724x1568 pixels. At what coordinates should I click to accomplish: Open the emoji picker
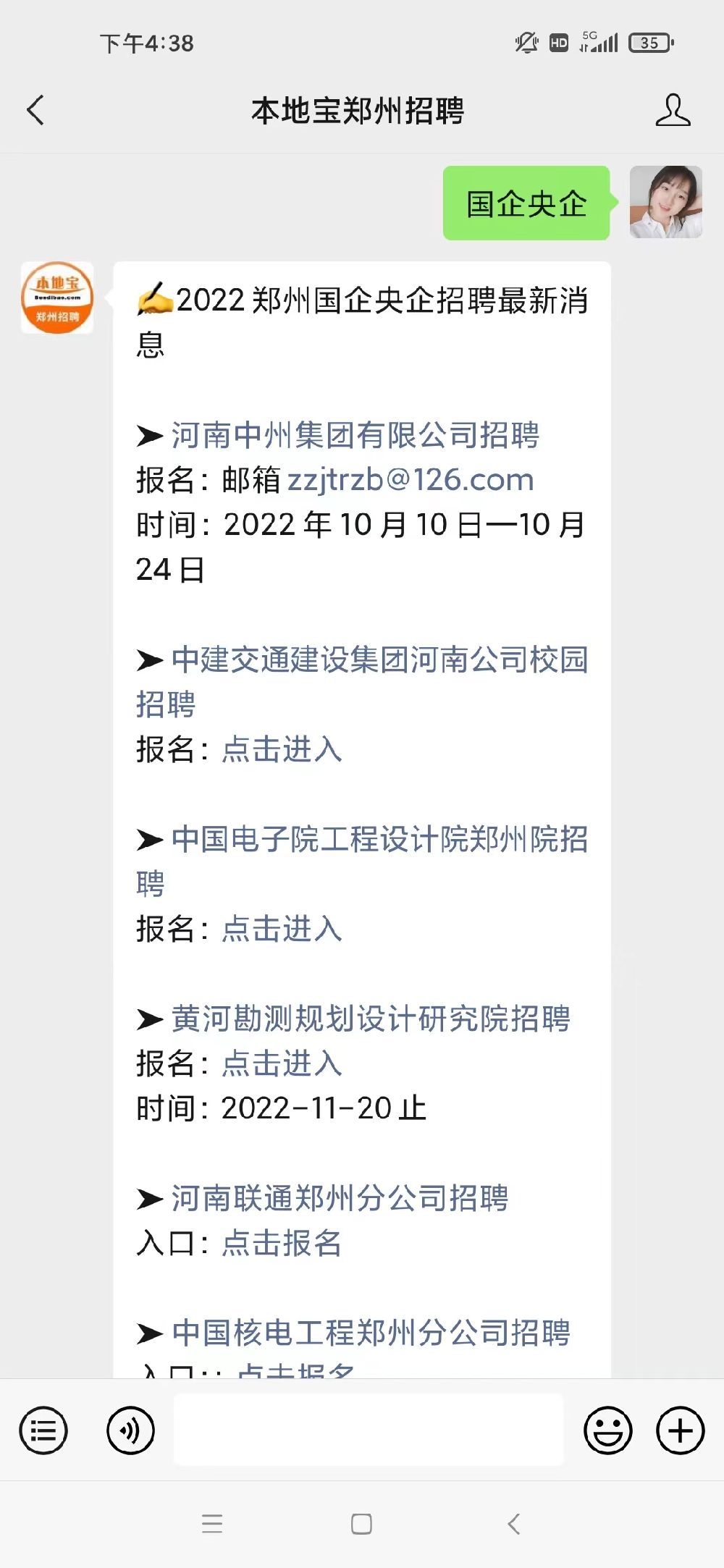(608, 1430)
